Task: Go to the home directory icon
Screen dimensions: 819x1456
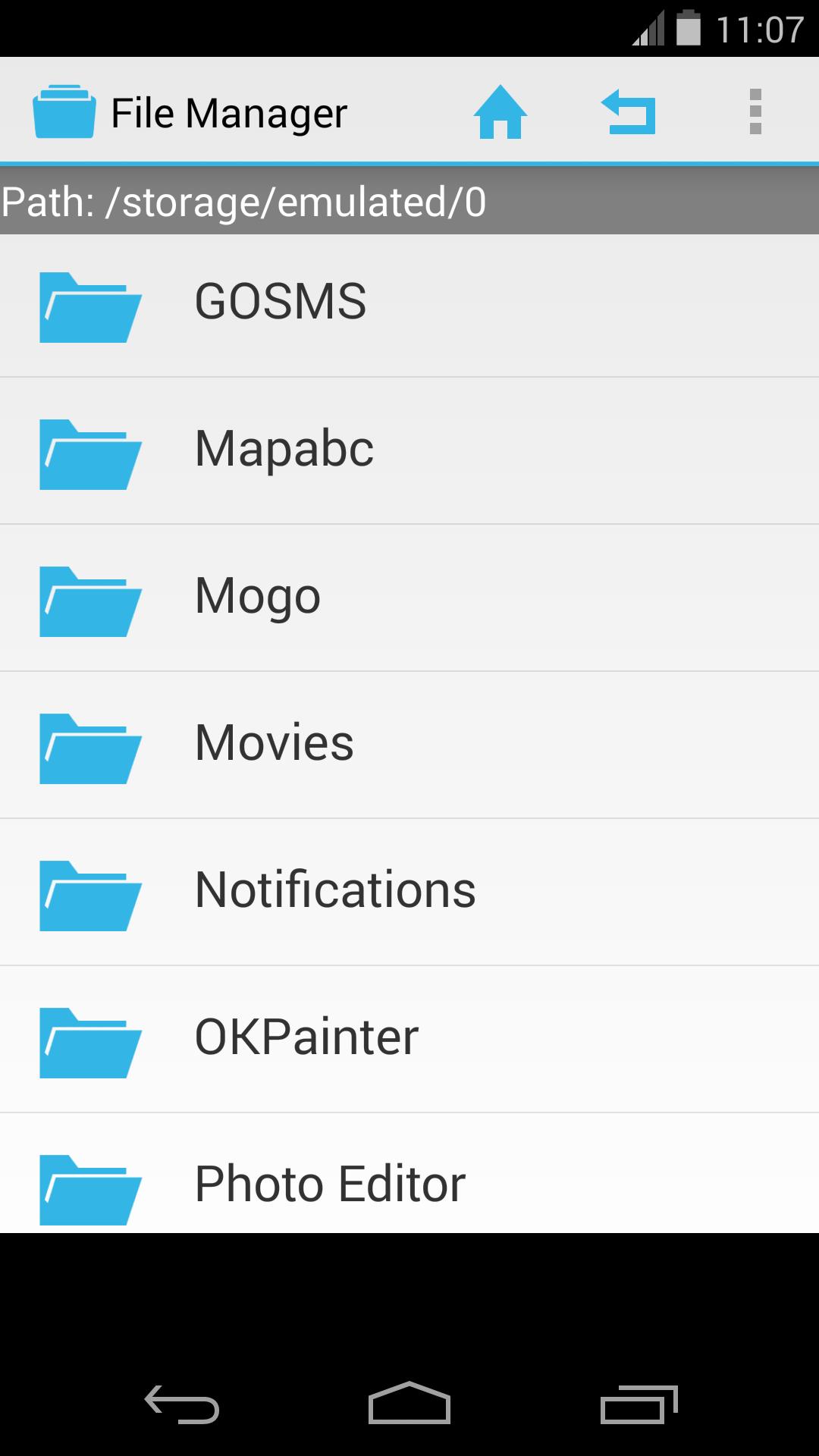Action: point(500,112)
